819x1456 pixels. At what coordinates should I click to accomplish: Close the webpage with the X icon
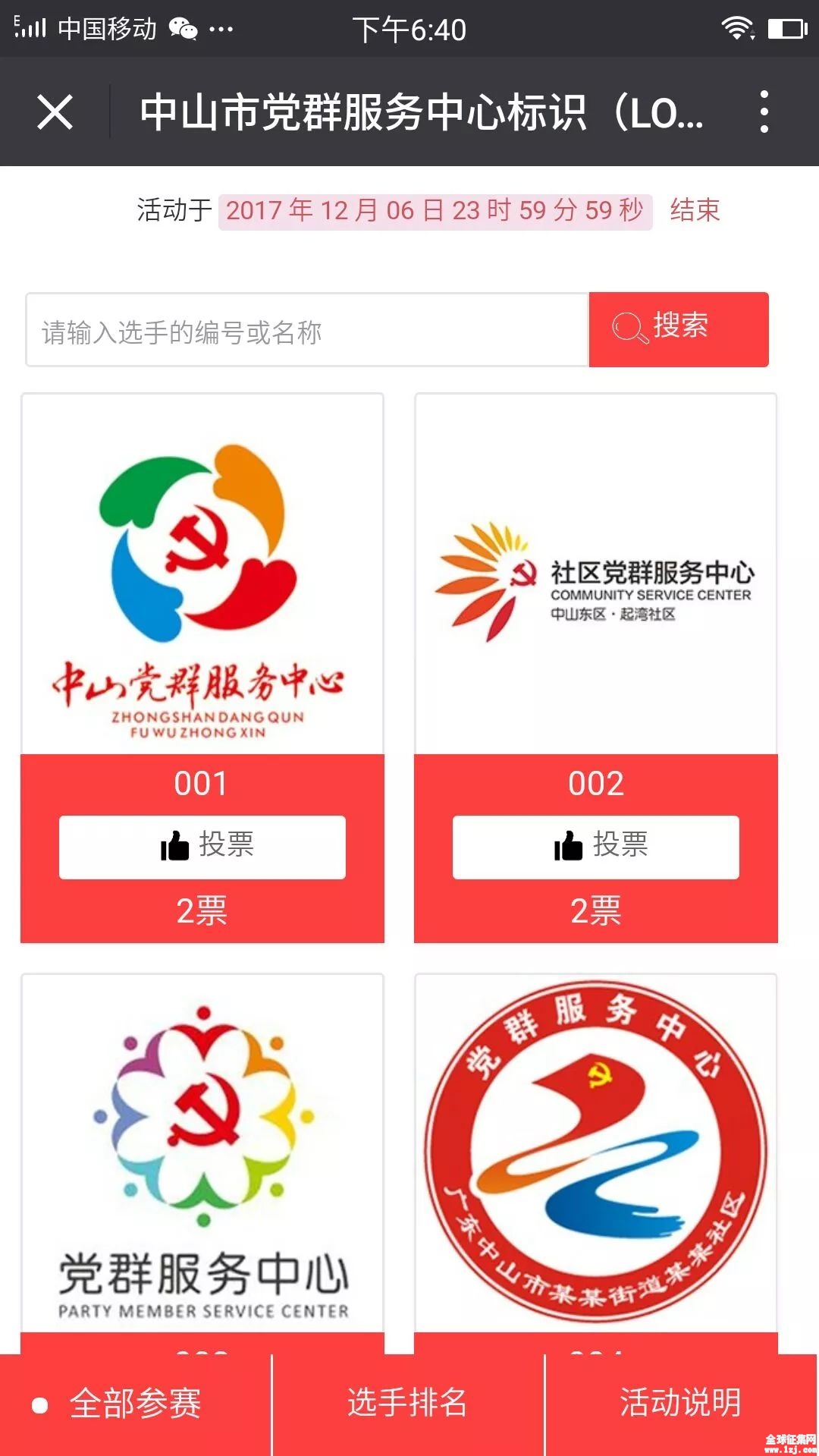coord(55,112)
